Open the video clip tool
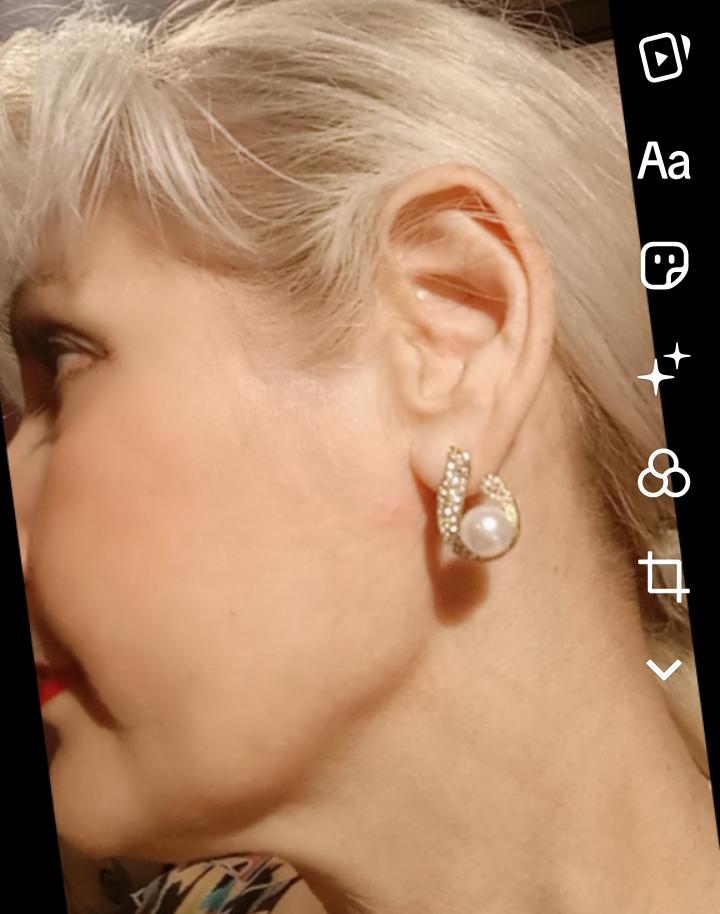 tap(665, 57)
